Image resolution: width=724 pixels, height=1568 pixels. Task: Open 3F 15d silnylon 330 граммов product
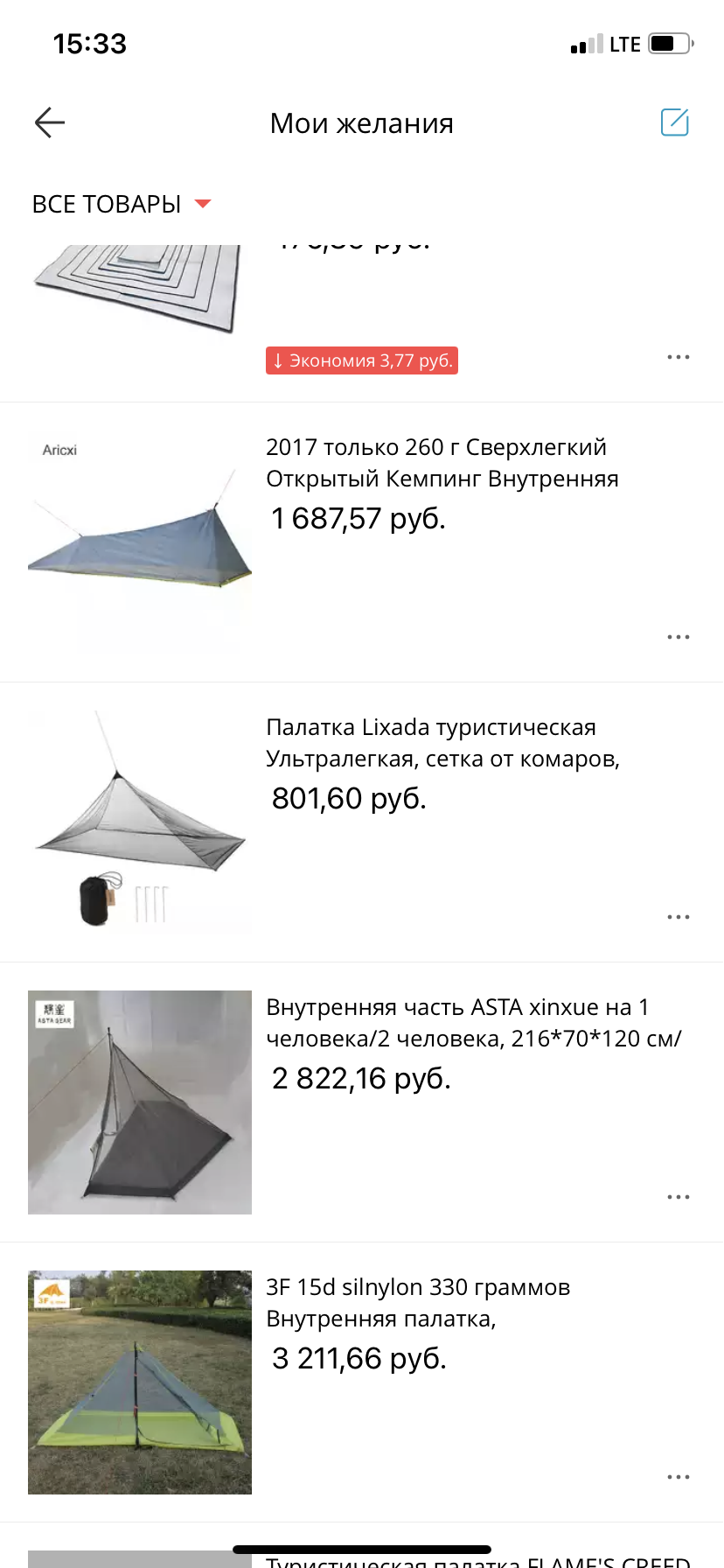tap(418, 1303)
